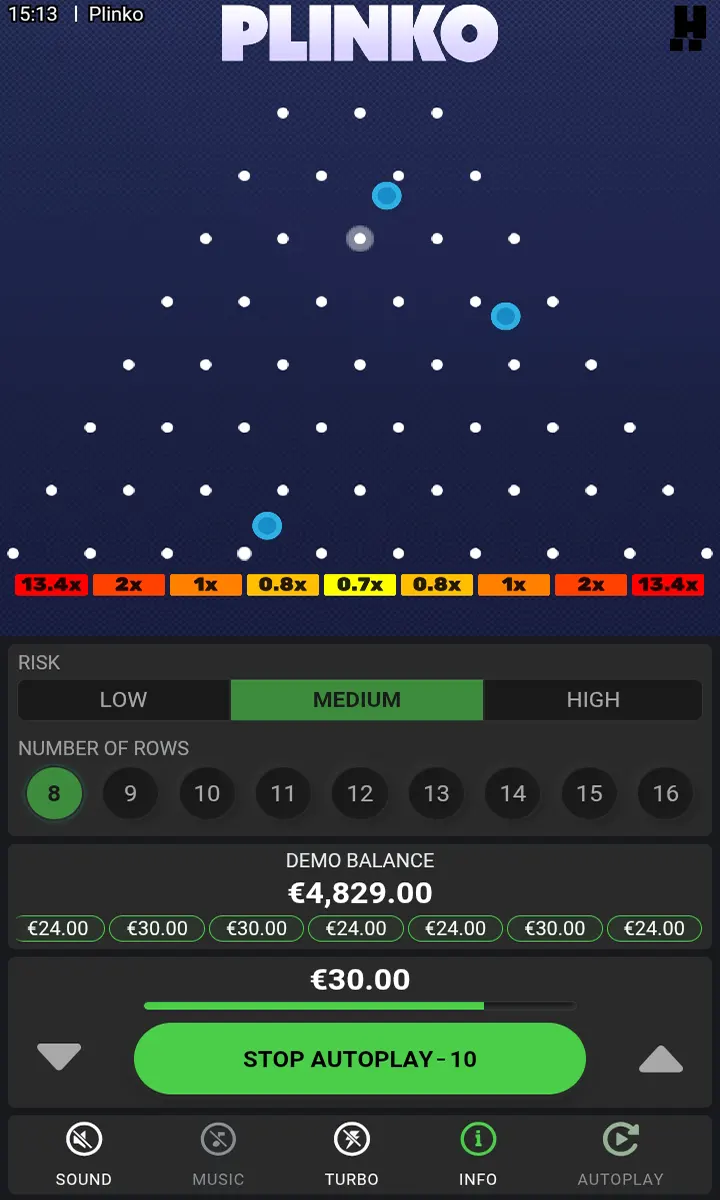Choose 10 rows
This screenshot has width=720, height=1200.
coord(207,793)
